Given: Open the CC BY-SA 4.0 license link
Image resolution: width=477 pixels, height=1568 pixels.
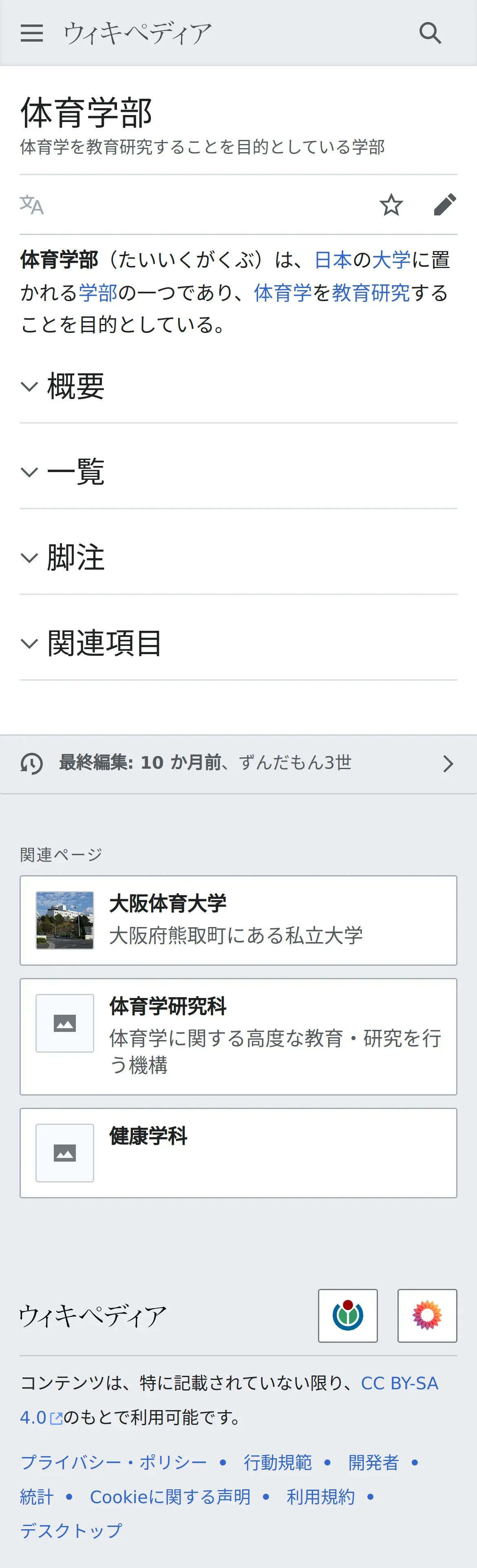Looking at the screenshot, I should tap(399, 1384).
